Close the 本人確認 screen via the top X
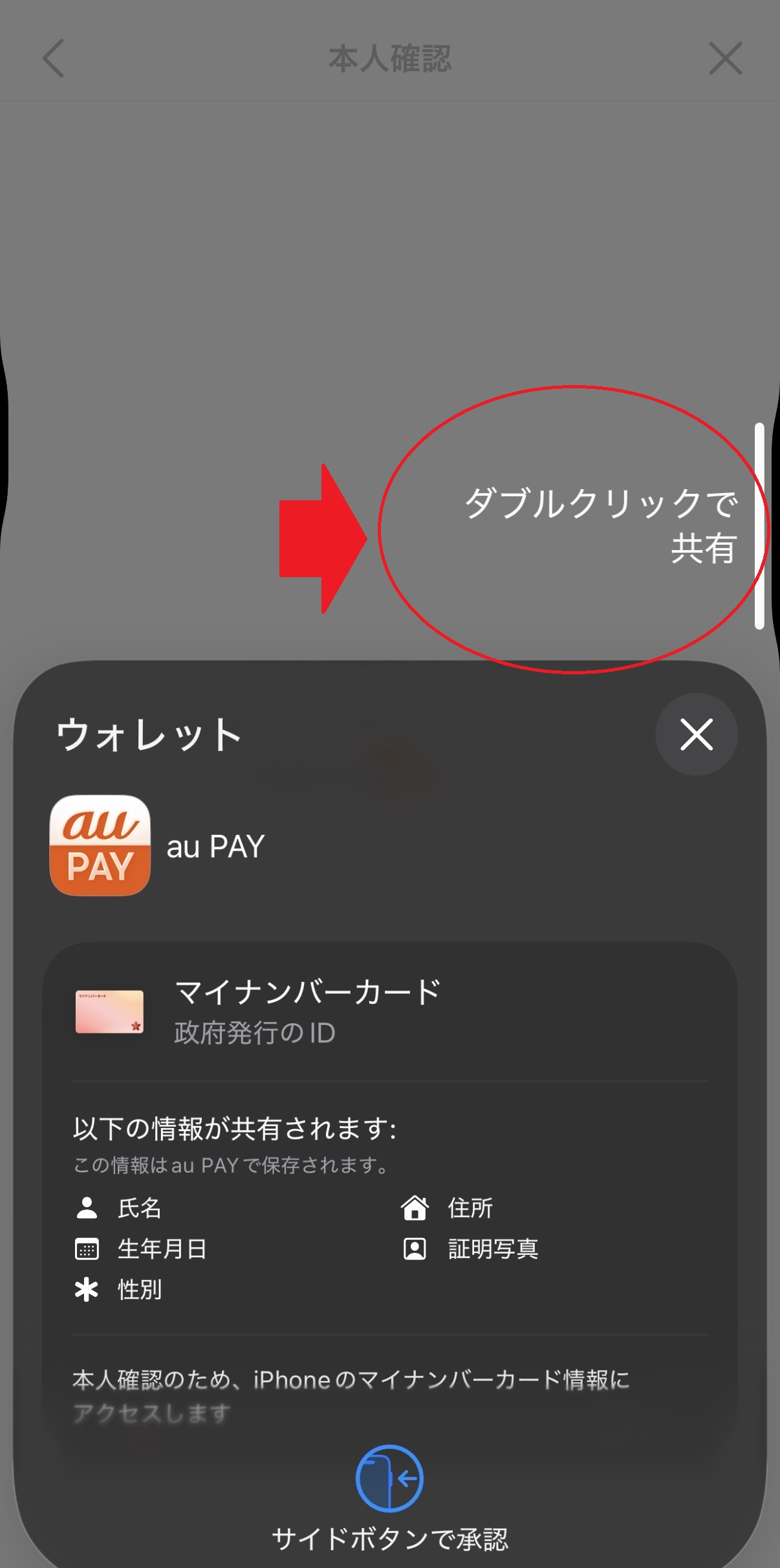The width and height of the screenshot is (780, 1568). pos(724,58)
